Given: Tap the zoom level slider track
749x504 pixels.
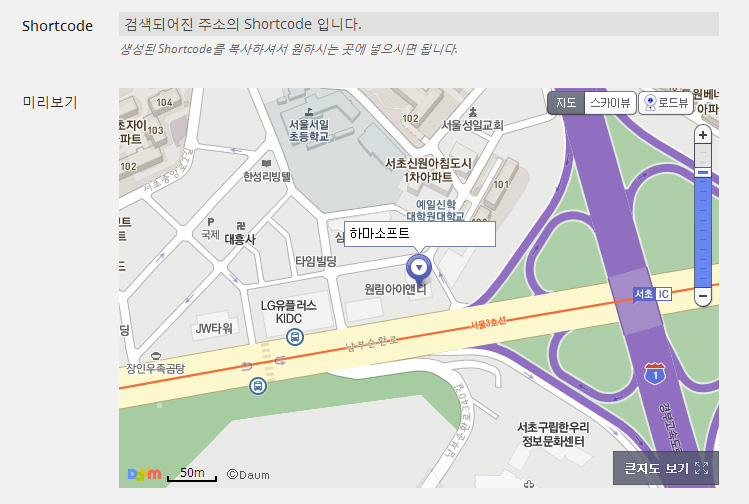Looking at the screenshot, I should click(702, 230).
